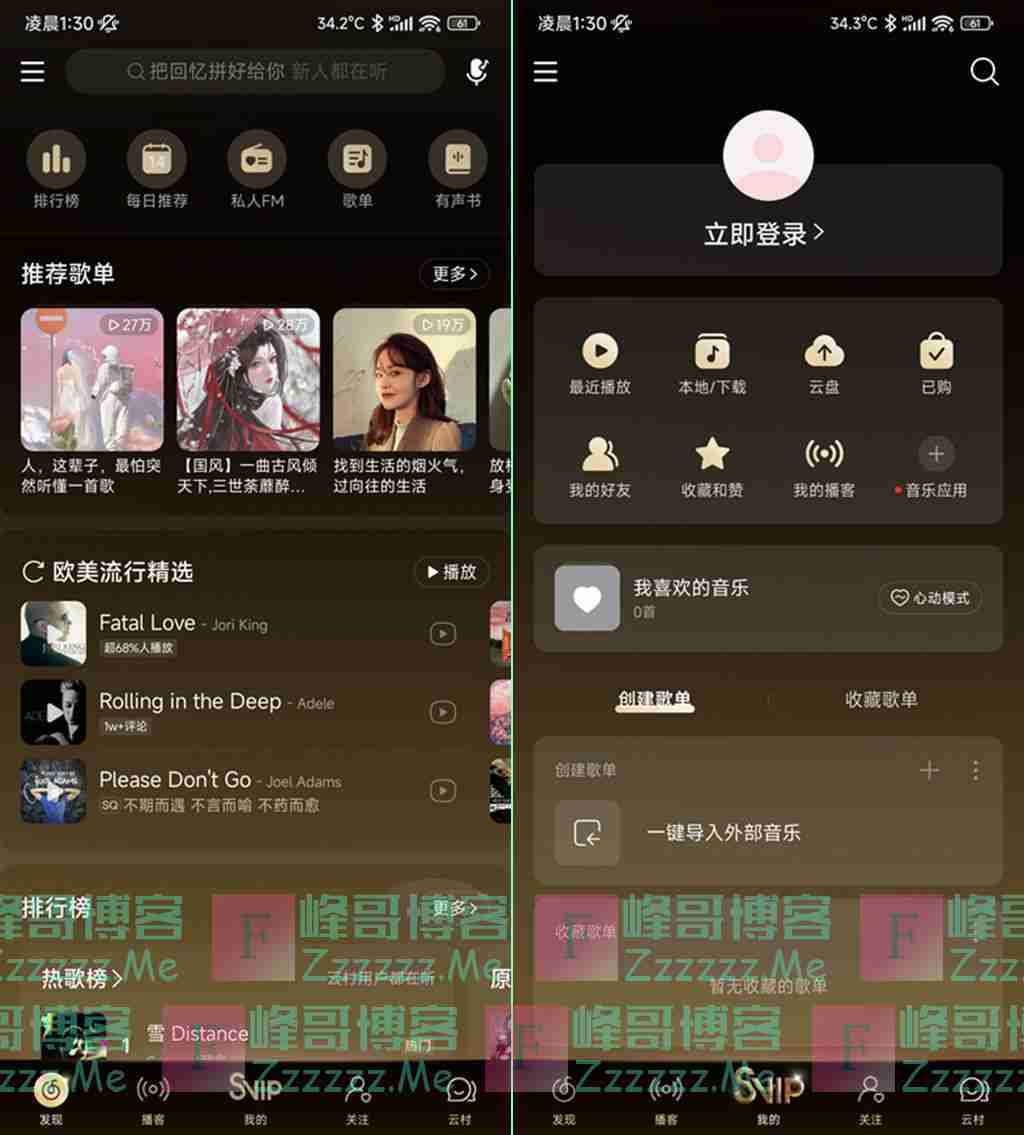Switch to the 收藏歌单 tab
Screen dimensions: 1024x1135
[881, 700]
